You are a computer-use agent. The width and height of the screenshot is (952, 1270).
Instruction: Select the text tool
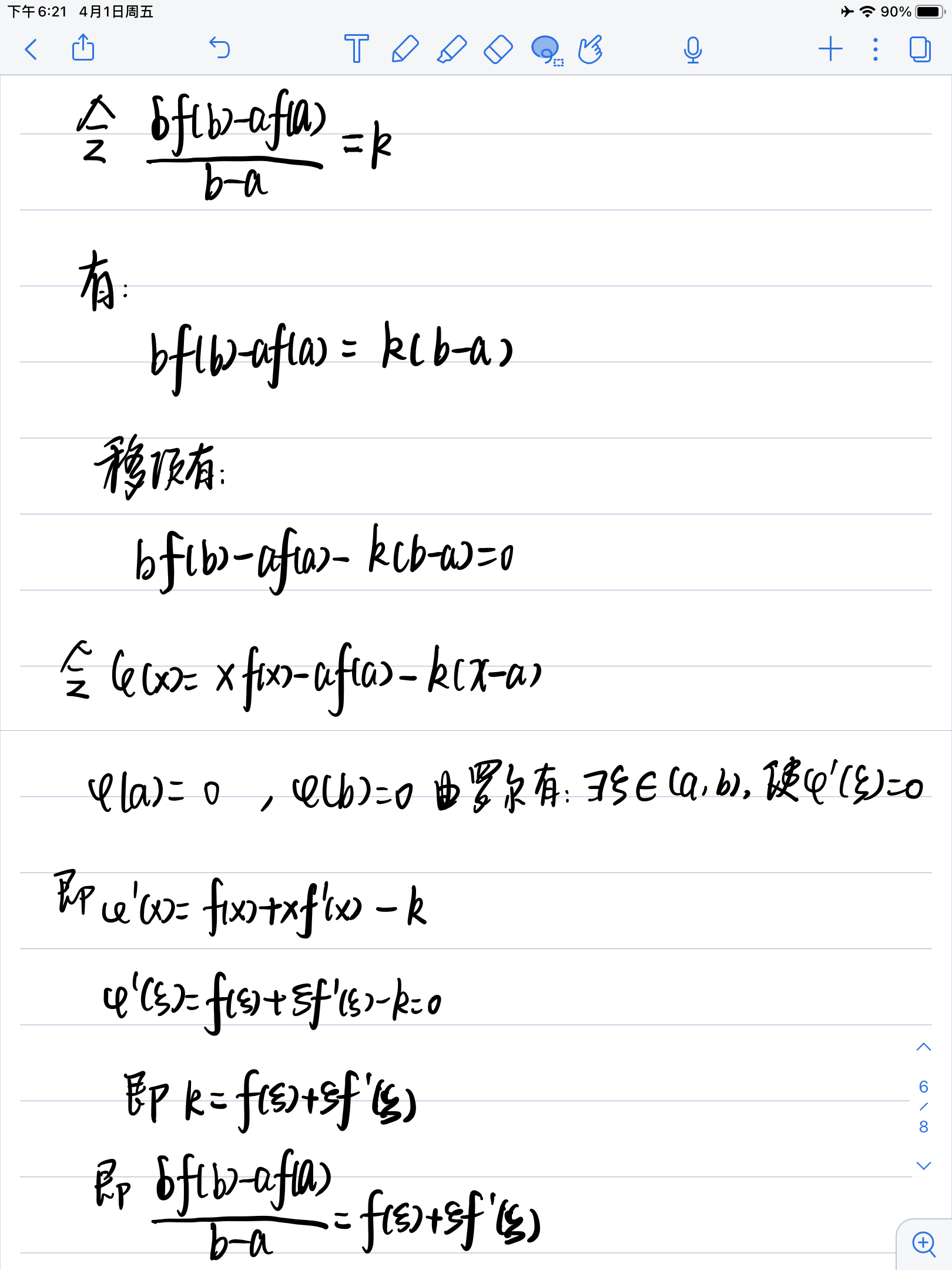(x=356, y=49)
